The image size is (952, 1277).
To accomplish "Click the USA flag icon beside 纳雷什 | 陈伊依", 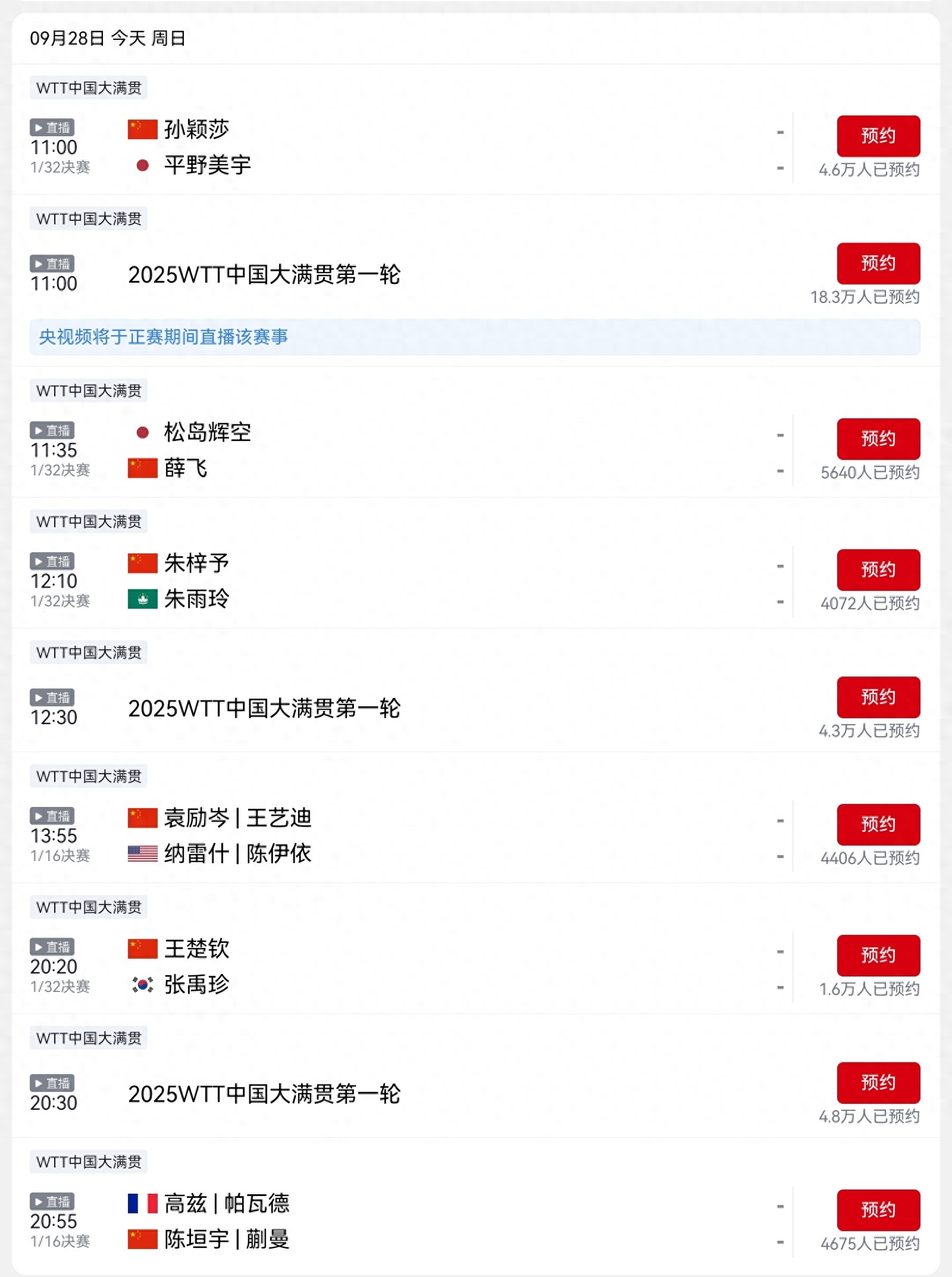I will 142,855.
